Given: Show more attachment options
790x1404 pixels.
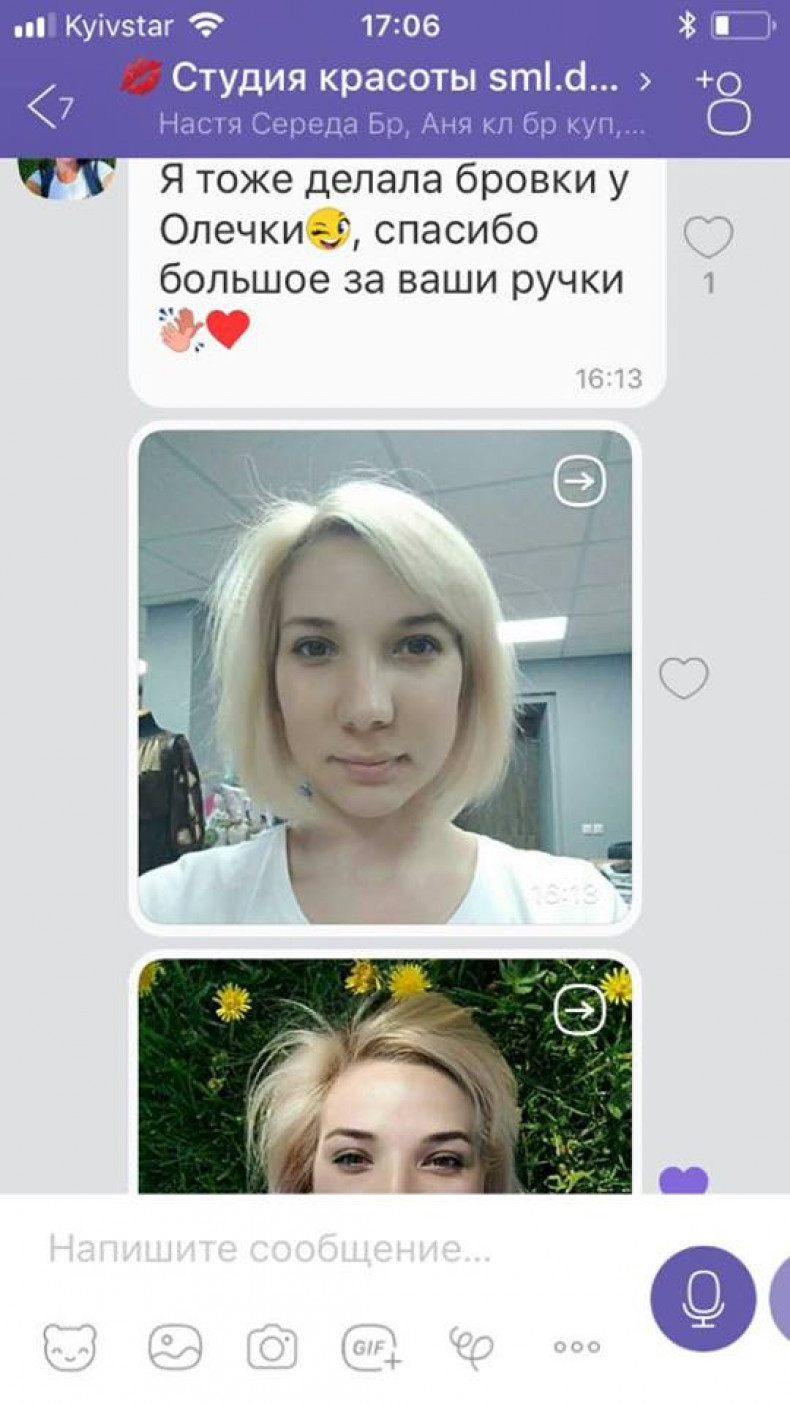Looking at the screenshot, I should pos(577,1347).
